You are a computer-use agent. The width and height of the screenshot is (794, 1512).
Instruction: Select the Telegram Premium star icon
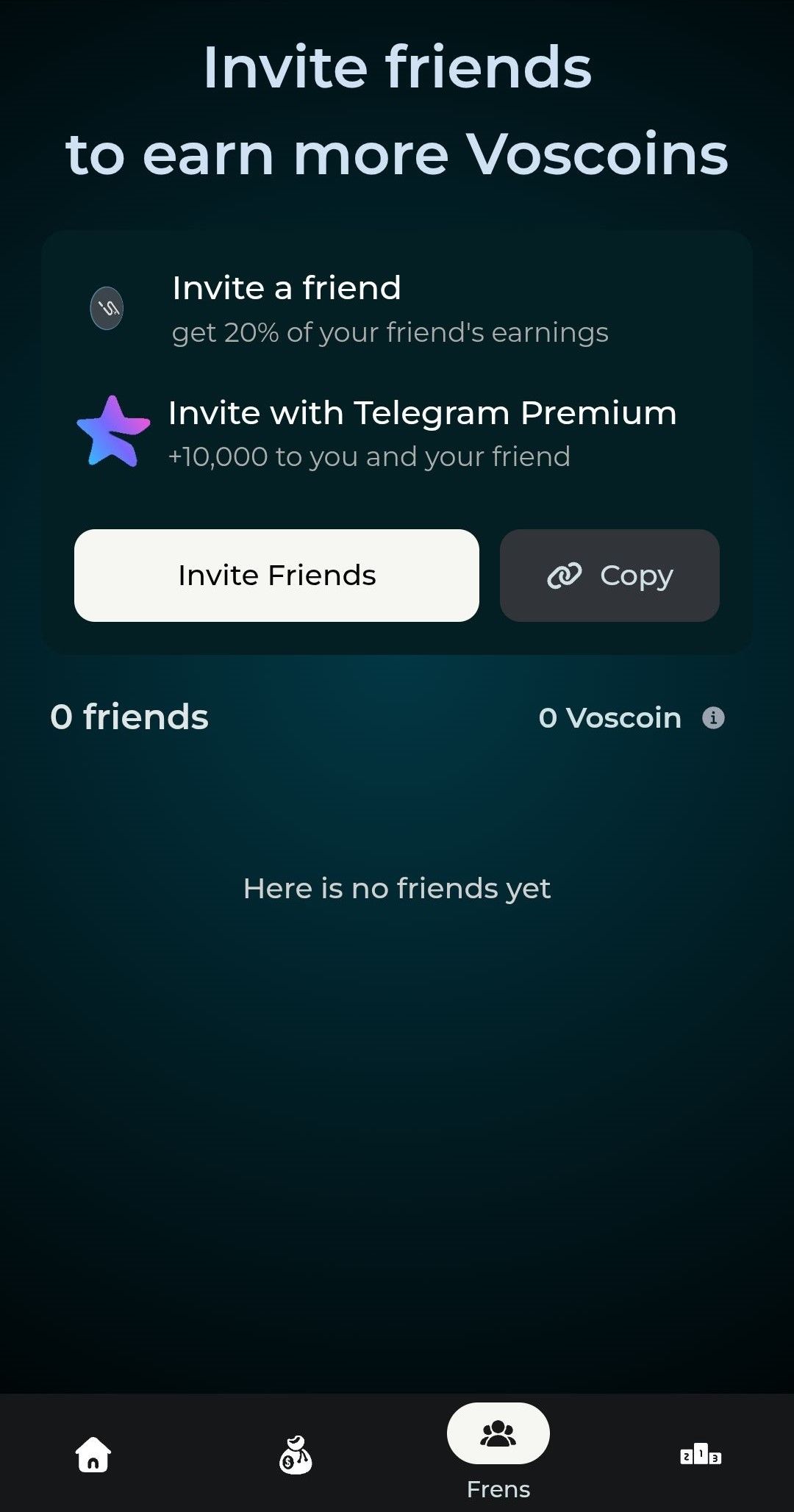click(114, 431)
